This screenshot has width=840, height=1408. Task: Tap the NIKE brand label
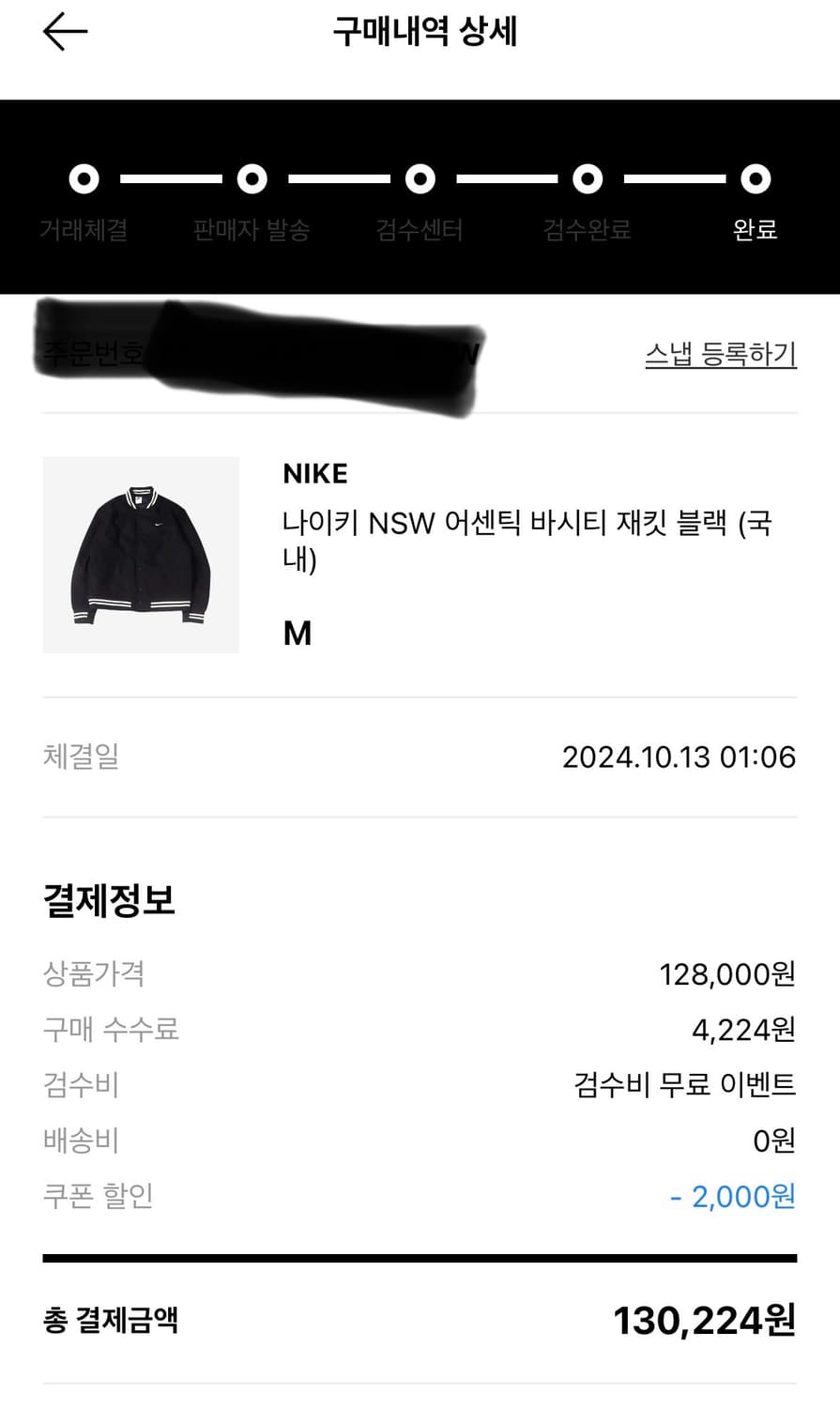pyautogui.click(x=314, y=474)
